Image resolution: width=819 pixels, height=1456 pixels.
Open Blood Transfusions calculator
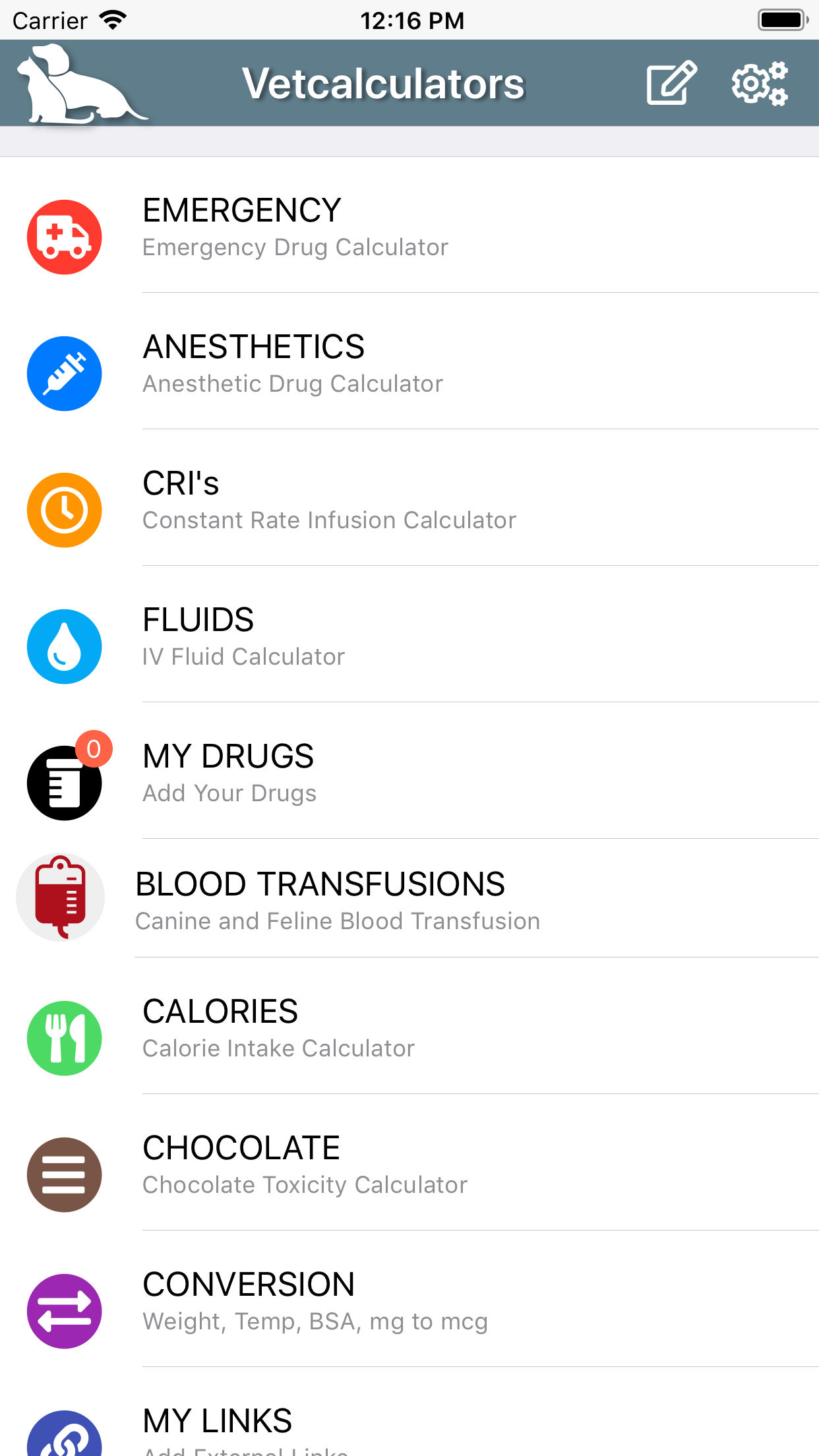click(x=409, y=898)
